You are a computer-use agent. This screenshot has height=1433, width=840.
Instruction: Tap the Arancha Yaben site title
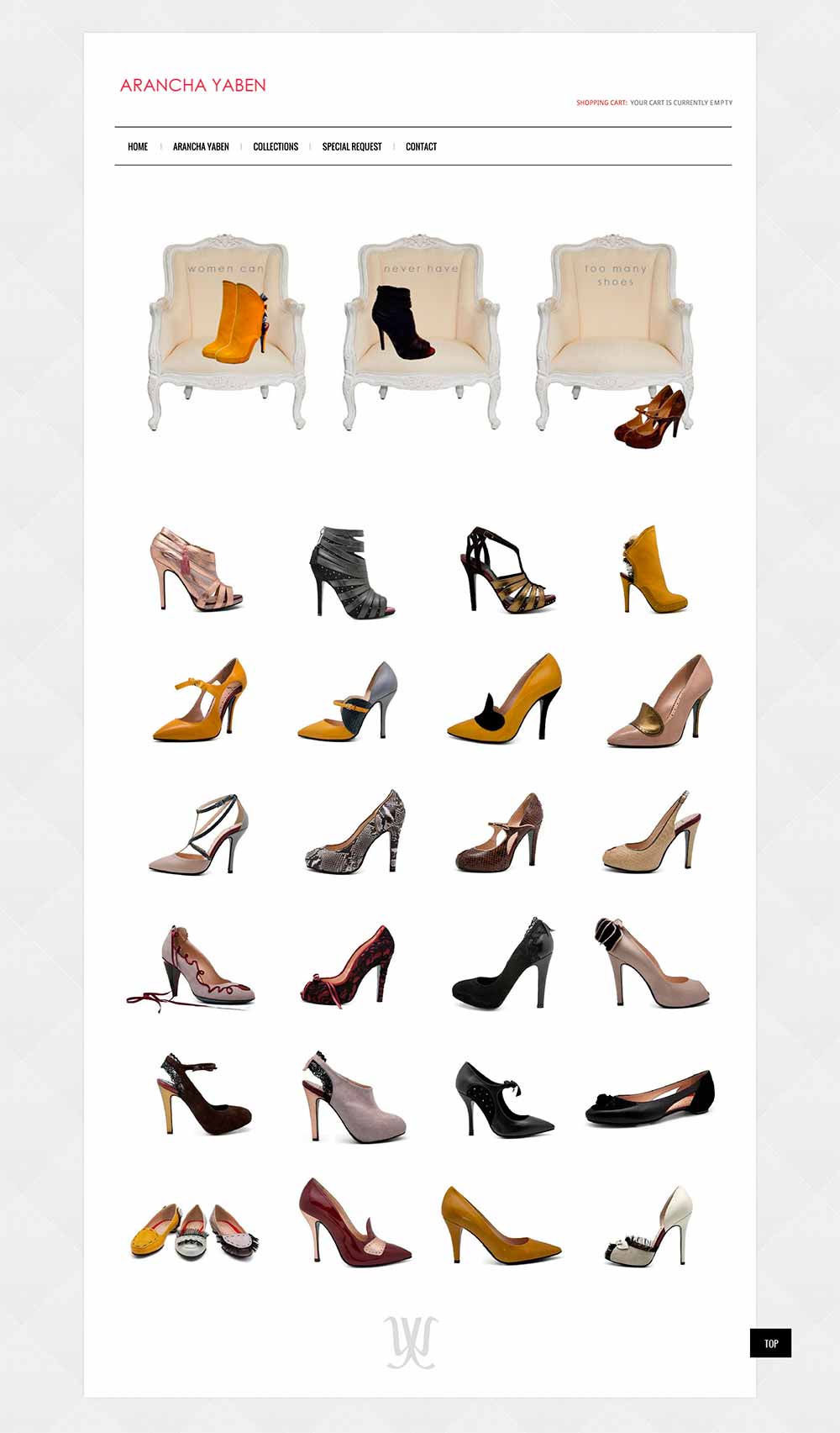point(193,85)
